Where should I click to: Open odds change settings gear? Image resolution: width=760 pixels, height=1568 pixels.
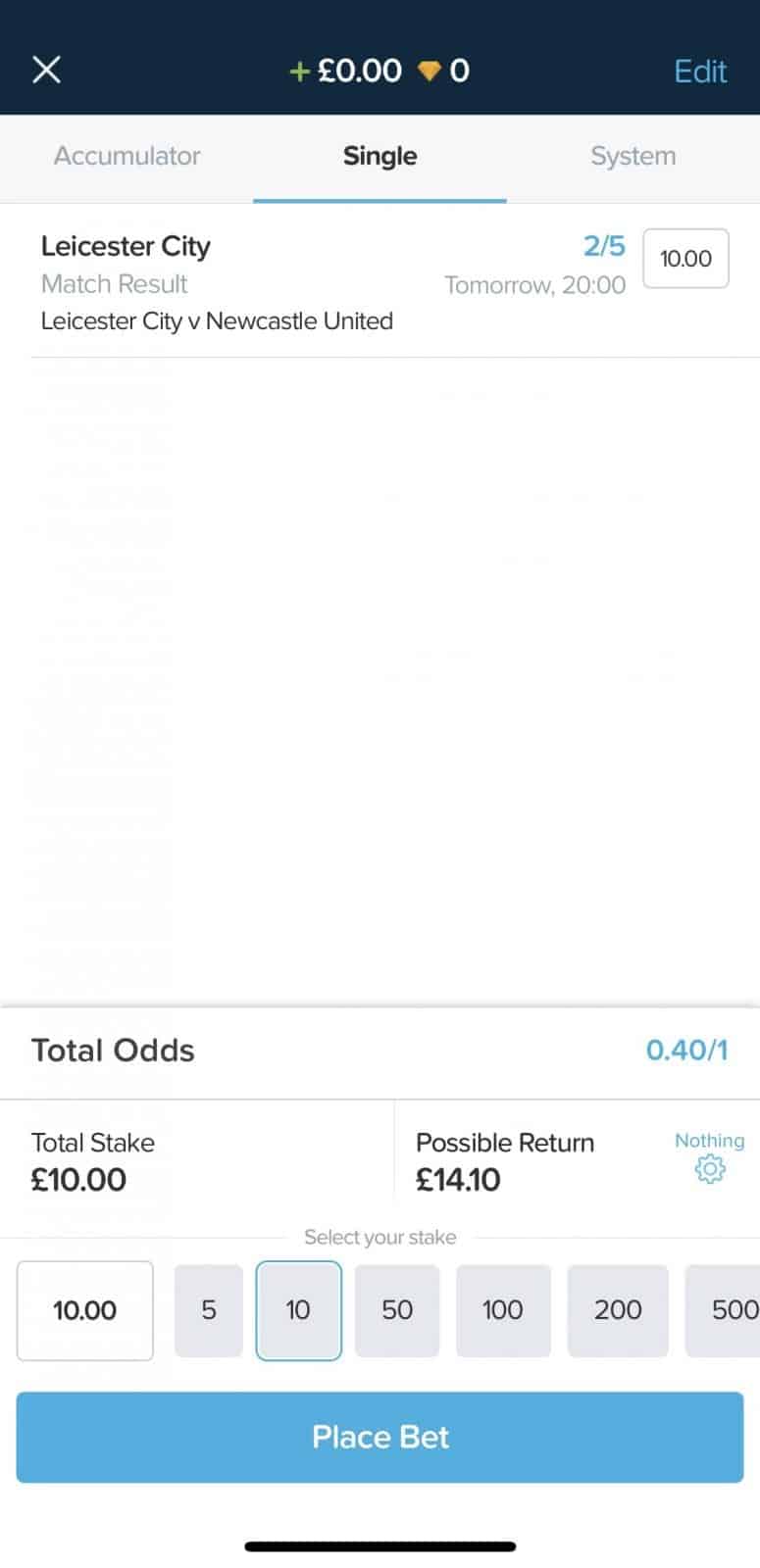pos(710,1168)
